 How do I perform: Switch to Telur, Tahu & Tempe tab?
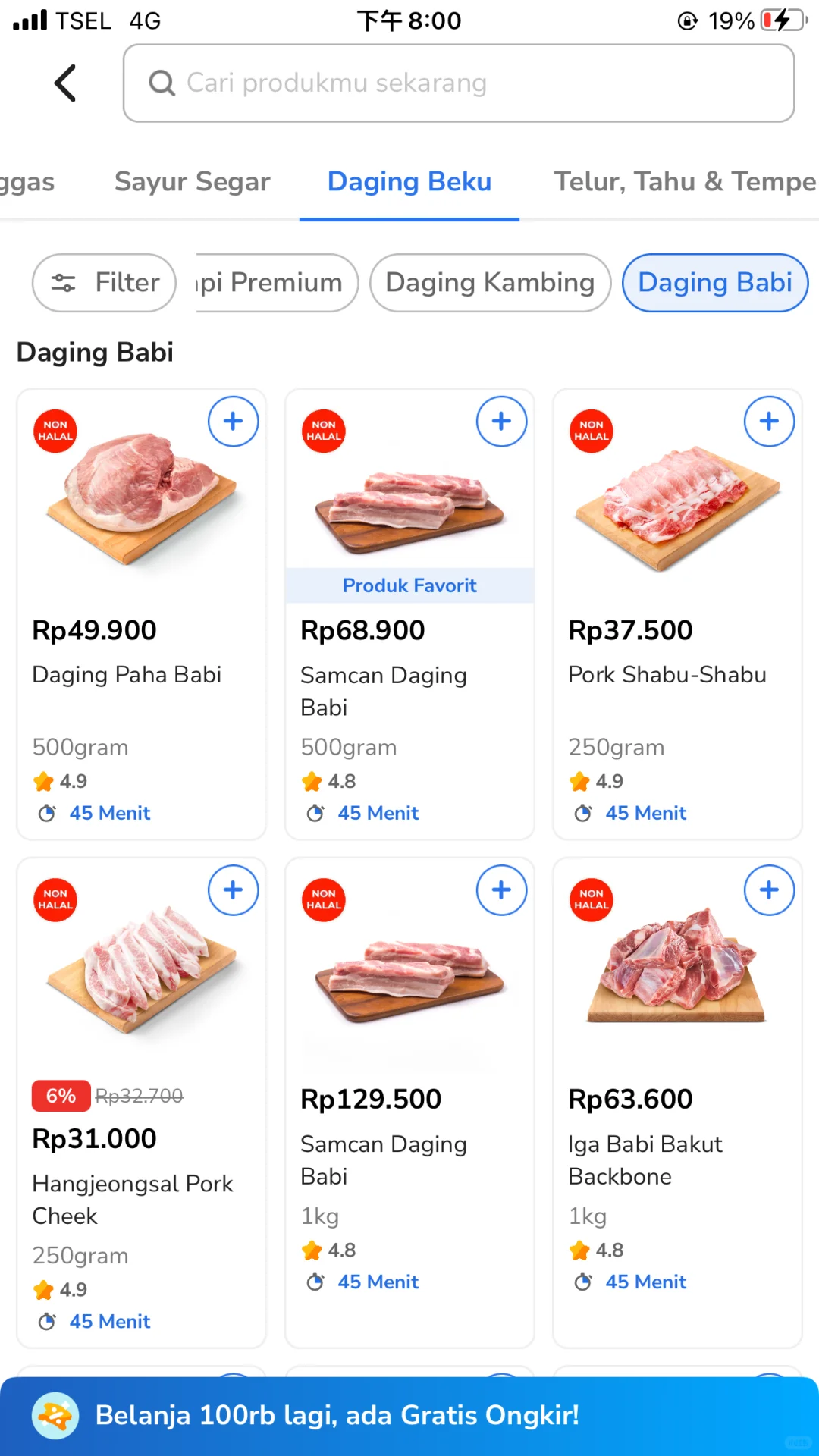click(x=685, y=181)
